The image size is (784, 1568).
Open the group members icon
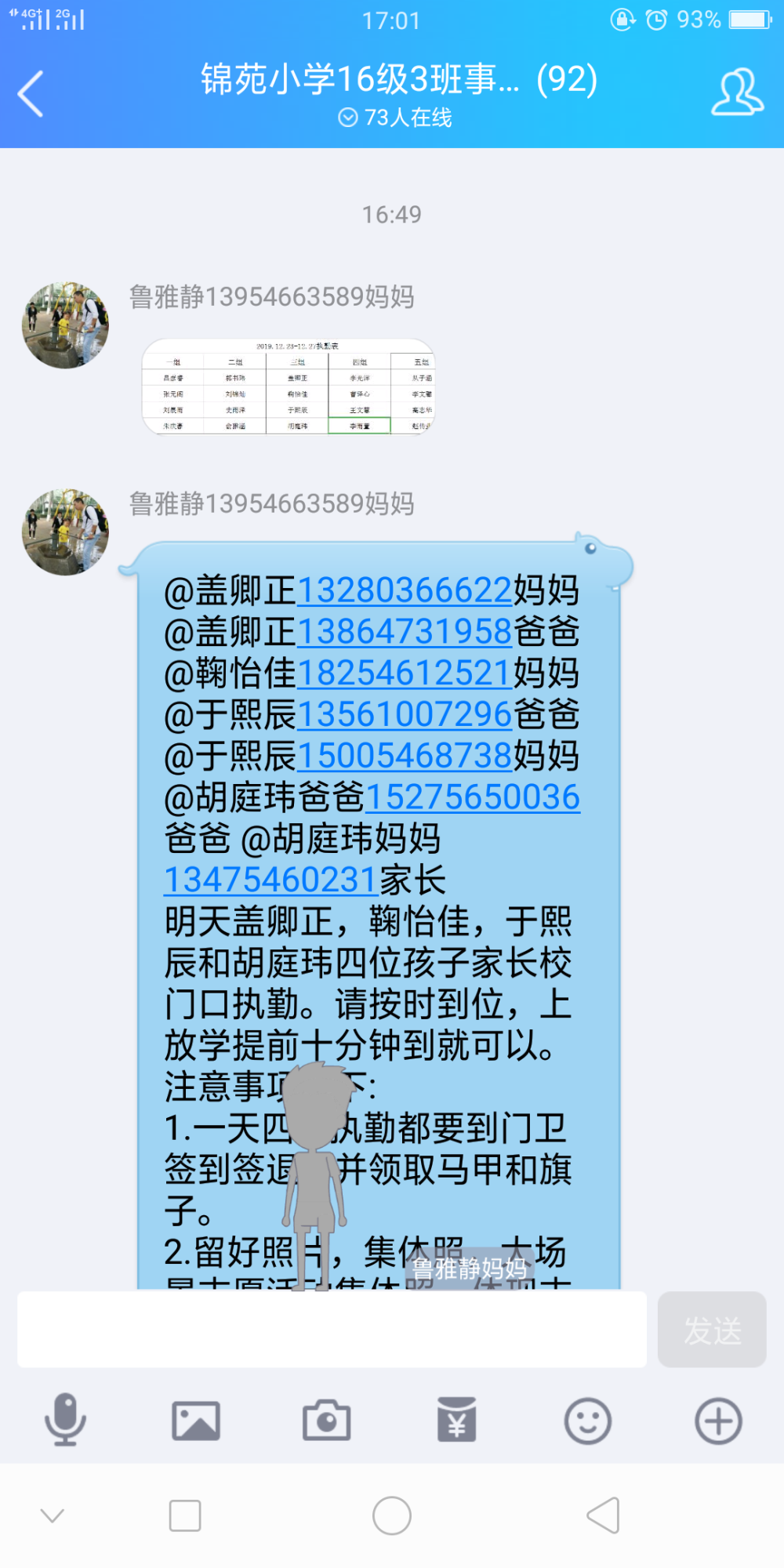point(737,93)
